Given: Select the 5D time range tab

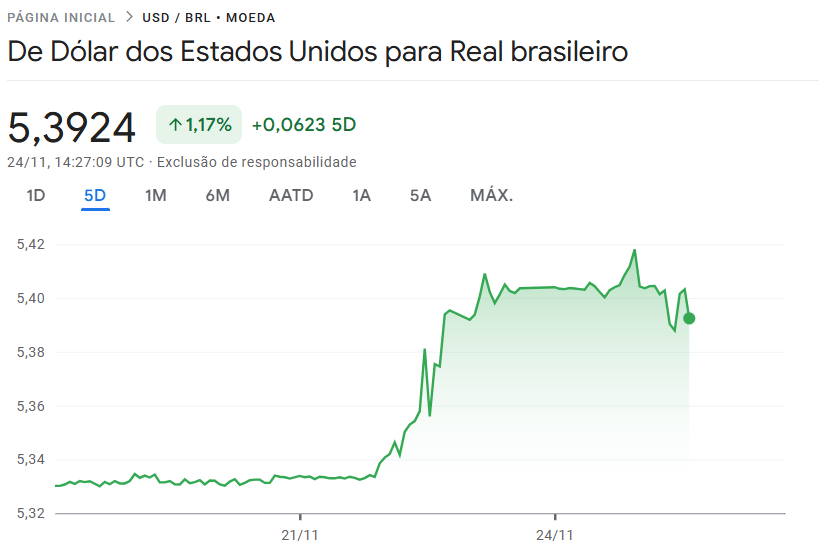Looking at the screenshot, I should (x=95, y=195).
